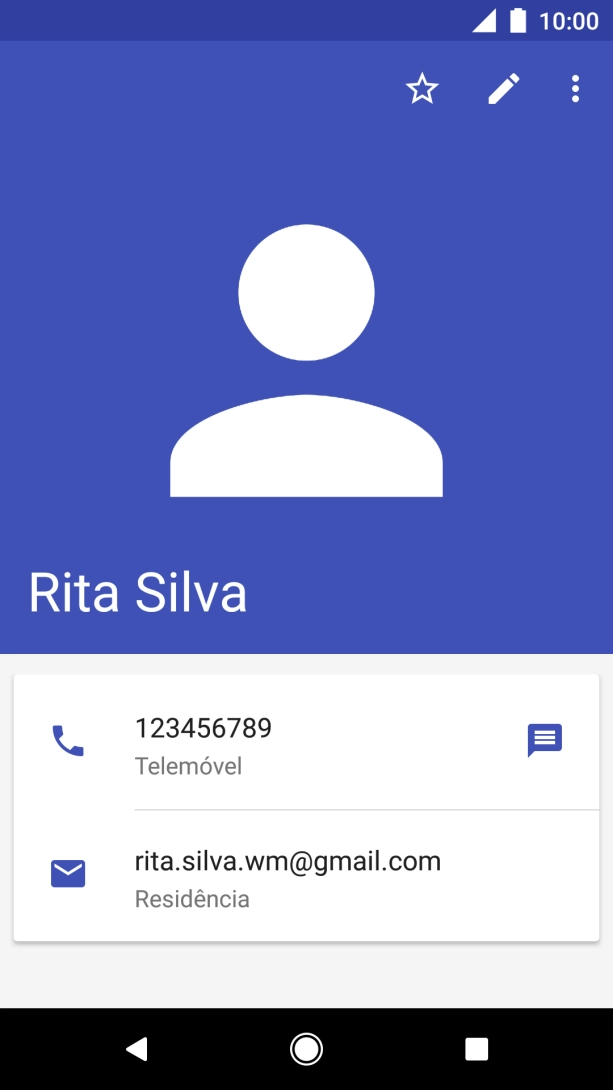
Task: Go back using the navigation bar
Action: 137,1049
